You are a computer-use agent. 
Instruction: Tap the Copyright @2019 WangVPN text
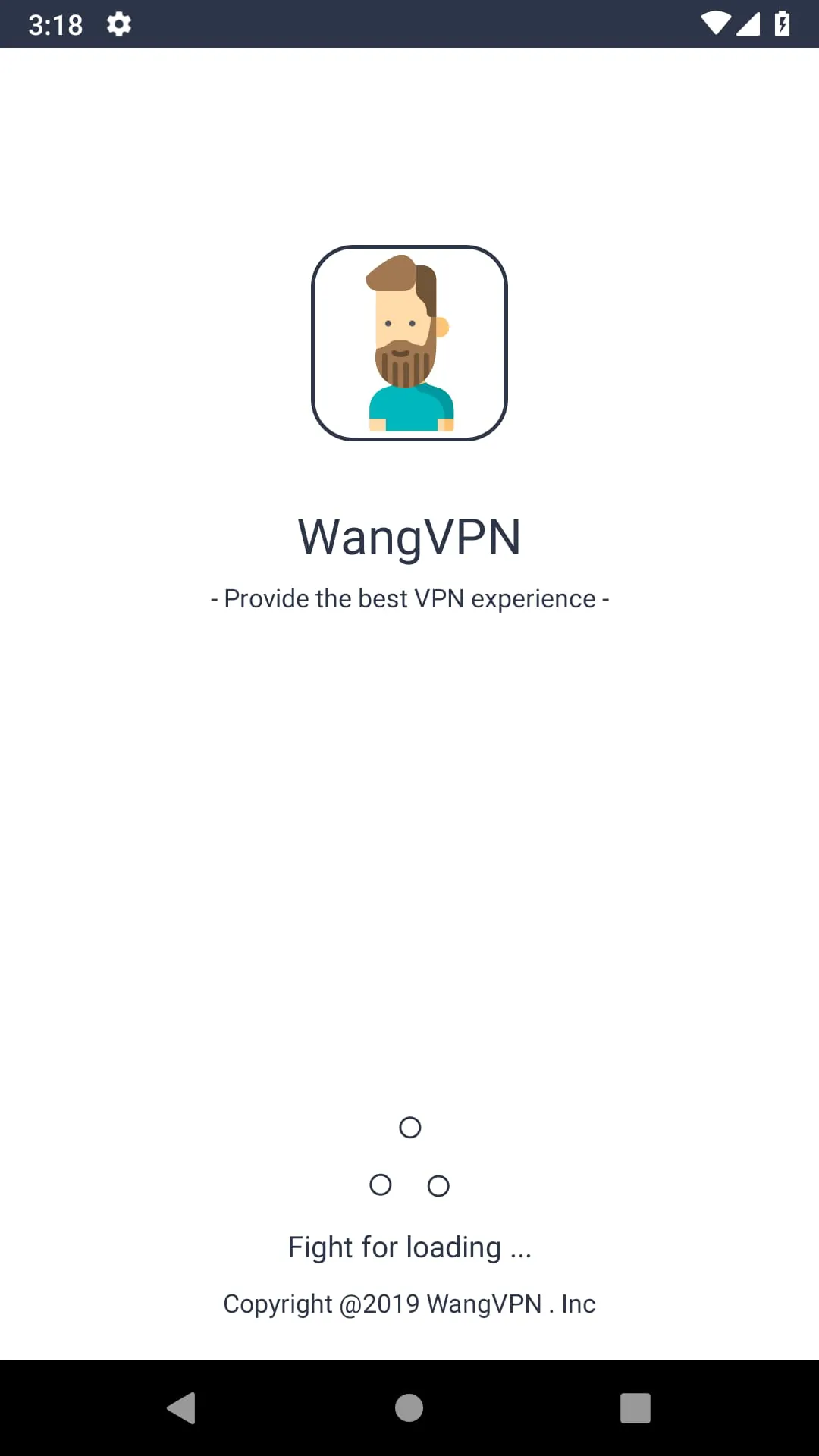click(x=409, y=1304)
